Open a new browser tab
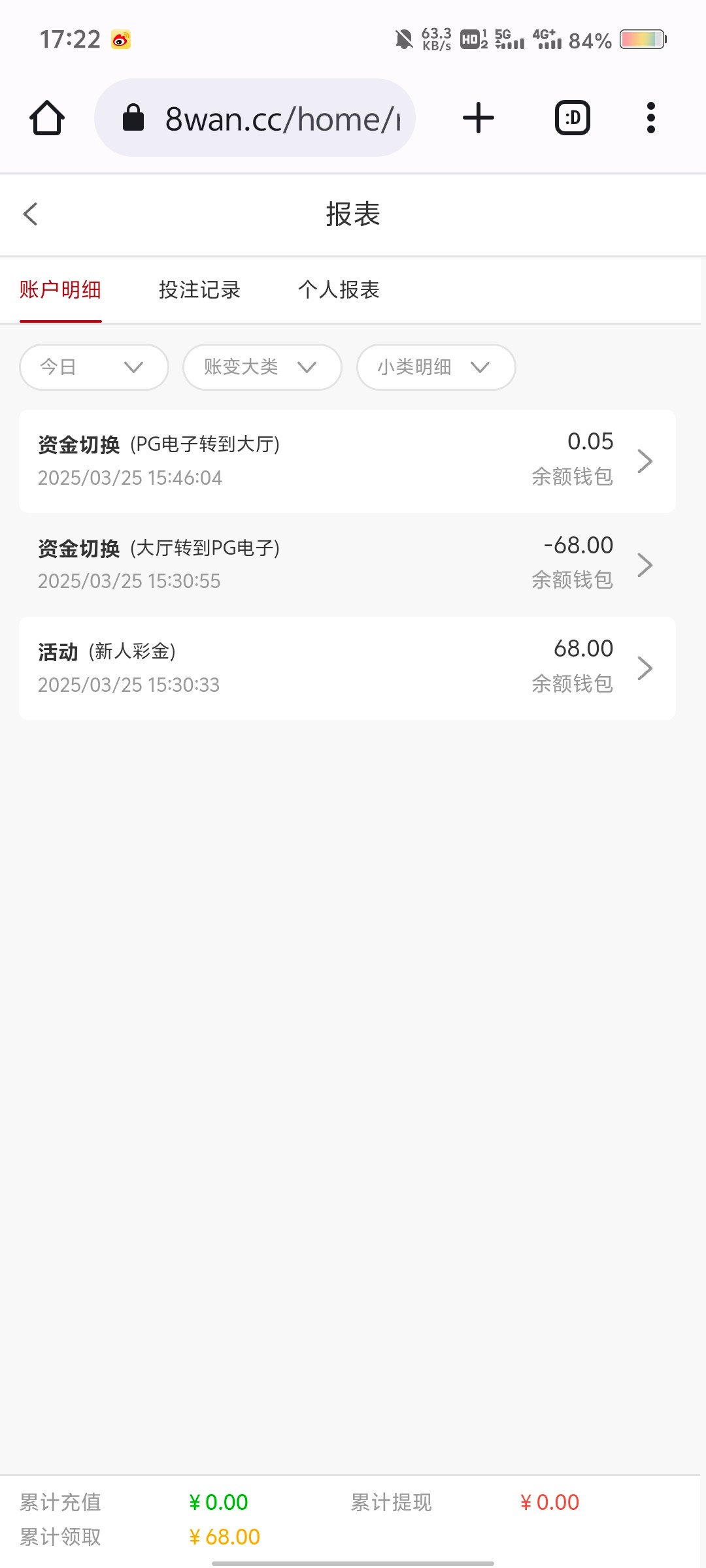The width and height of the screenshot is (706, 1568). (479, 118)
